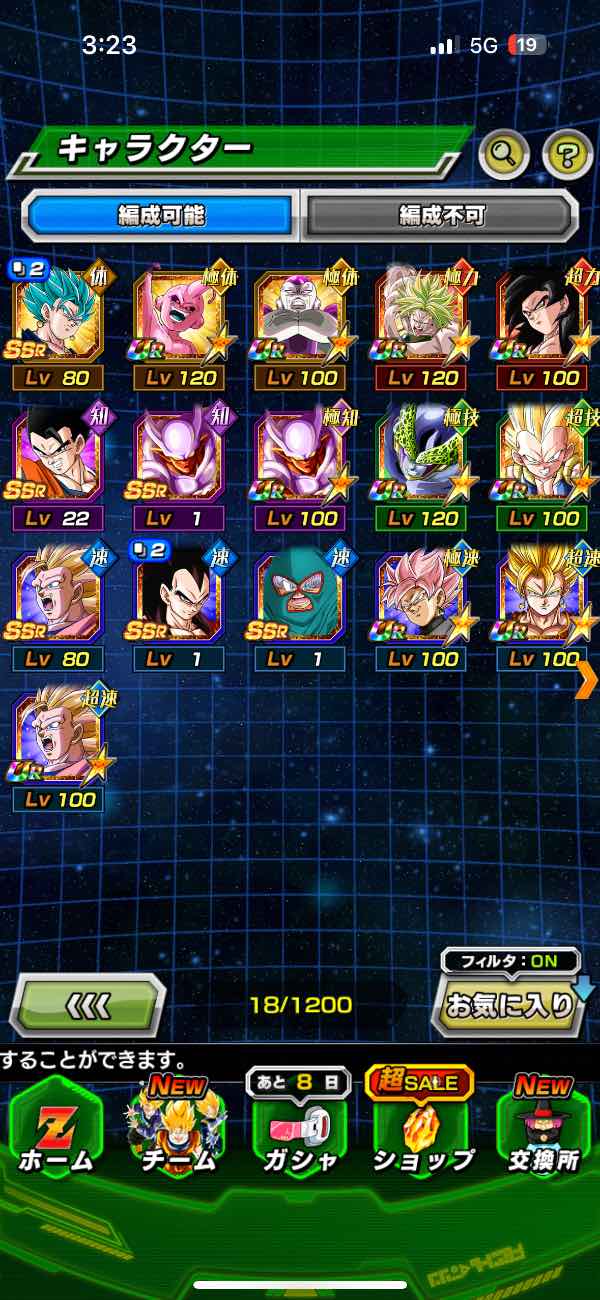600x1300 pixels.
Task: Switch to the 編成不可 tab
Action: (438, 215)
